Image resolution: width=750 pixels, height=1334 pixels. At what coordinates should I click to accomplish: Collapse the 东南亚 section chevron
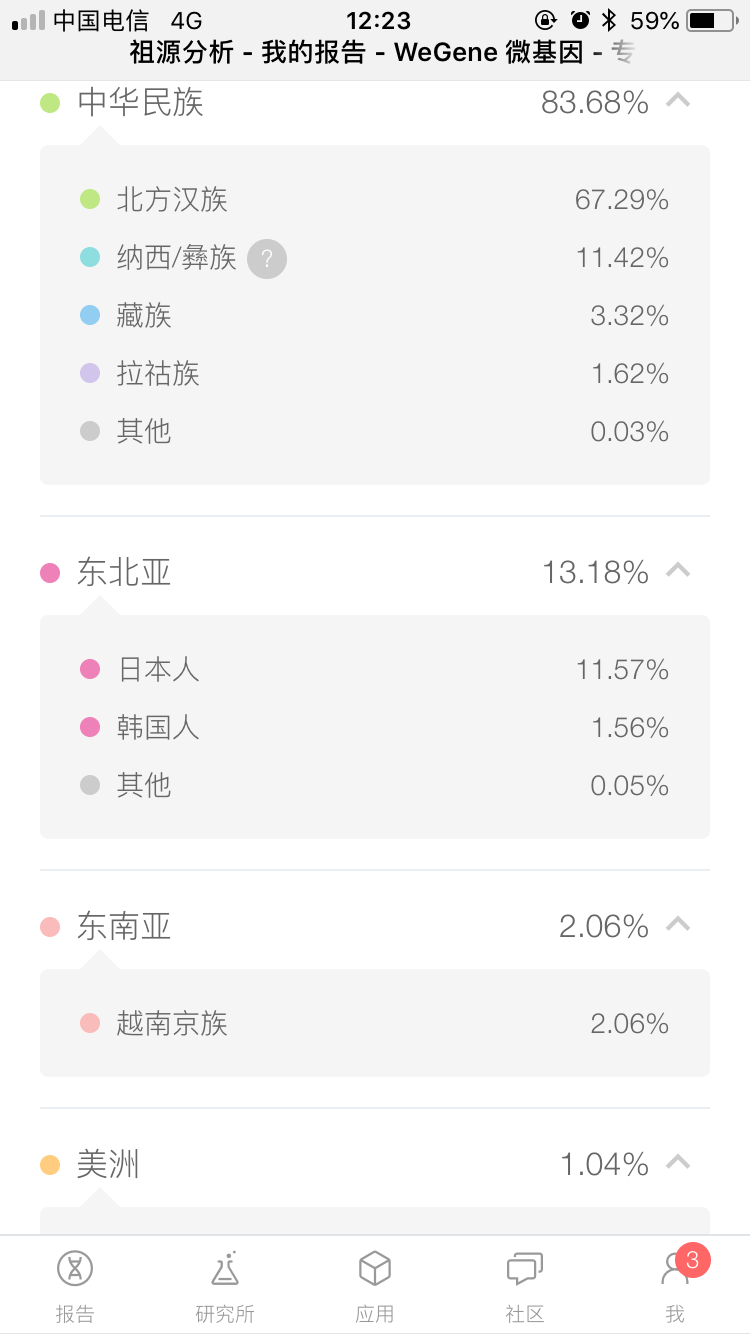[678, 924]
